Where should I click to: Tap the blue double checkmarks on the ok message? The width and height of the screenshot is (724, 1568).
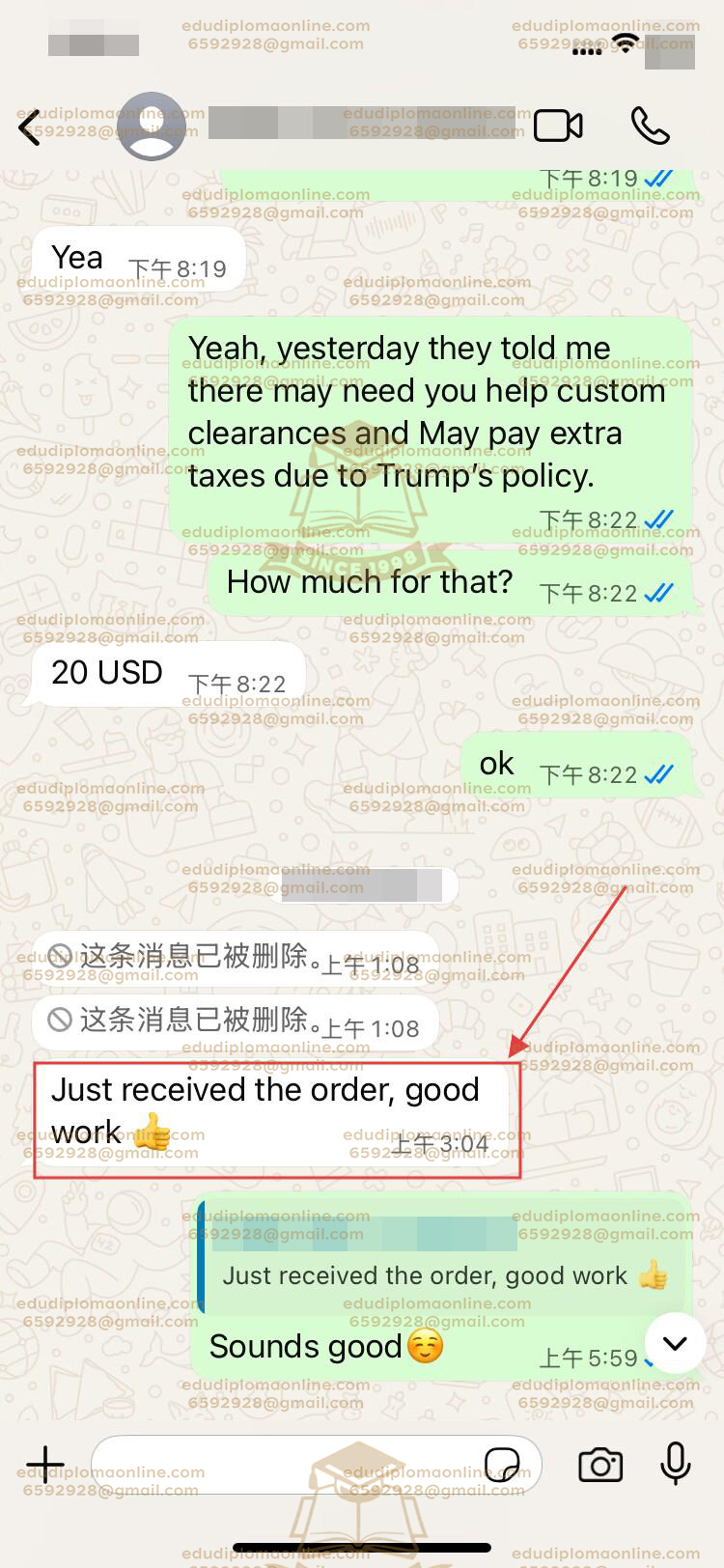(657, 774)
